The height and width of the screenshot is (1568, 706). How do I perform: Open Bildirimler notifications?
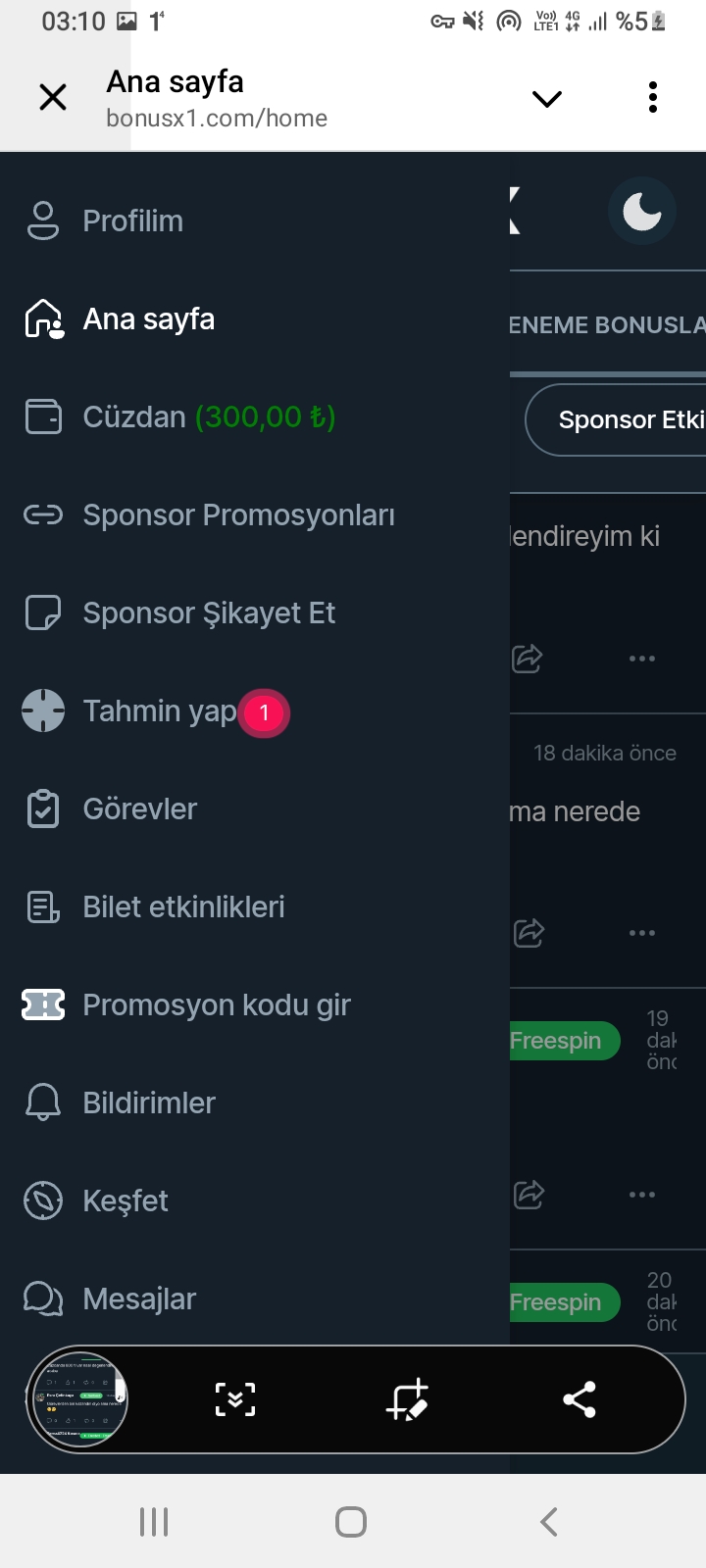149,1102
